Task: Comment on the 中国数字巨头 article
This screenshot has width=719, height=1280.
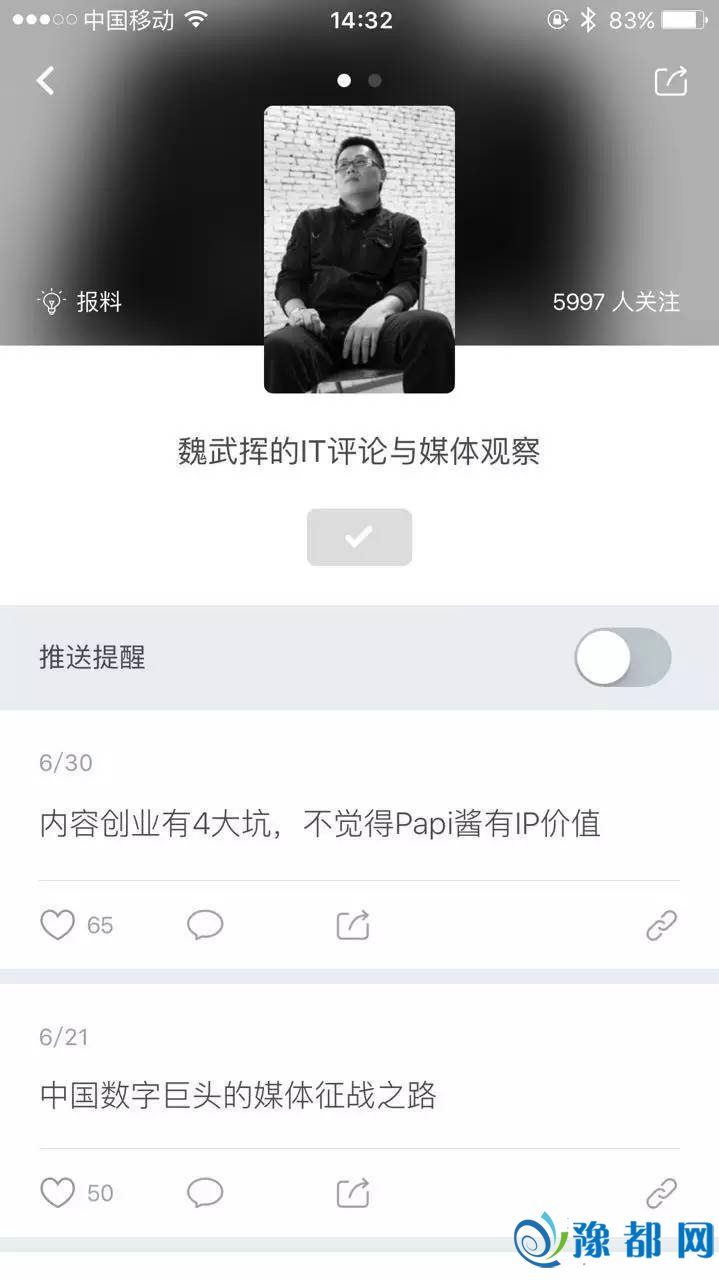Action: (x=205, y=1192)
